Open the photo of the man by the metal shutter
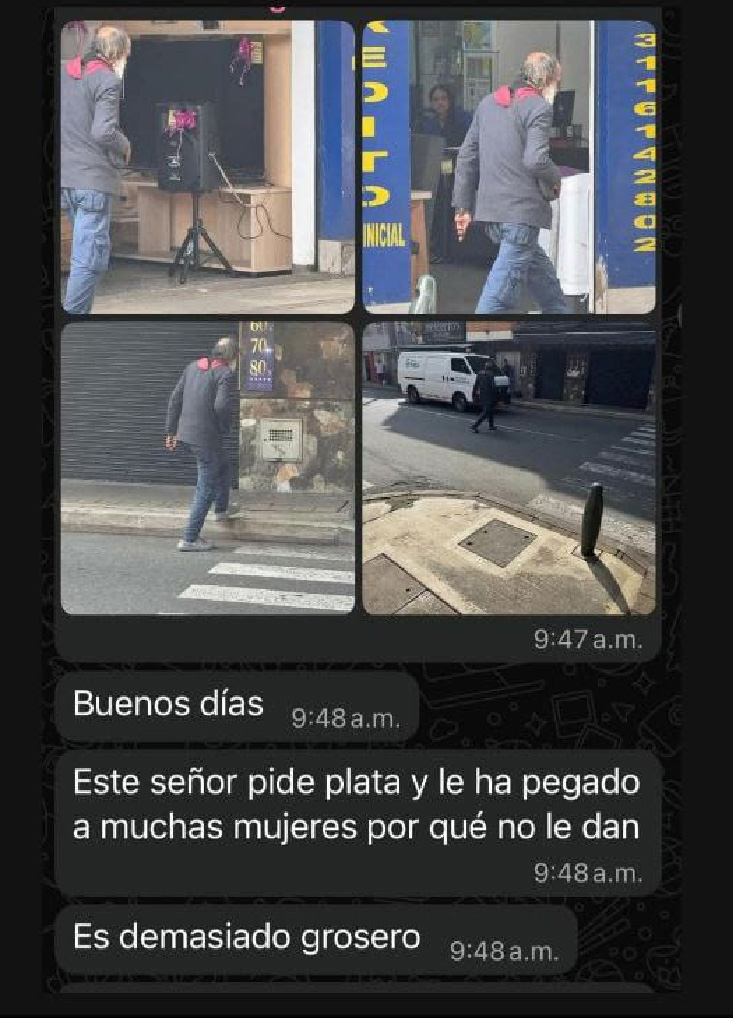 [x=207, y=467]
